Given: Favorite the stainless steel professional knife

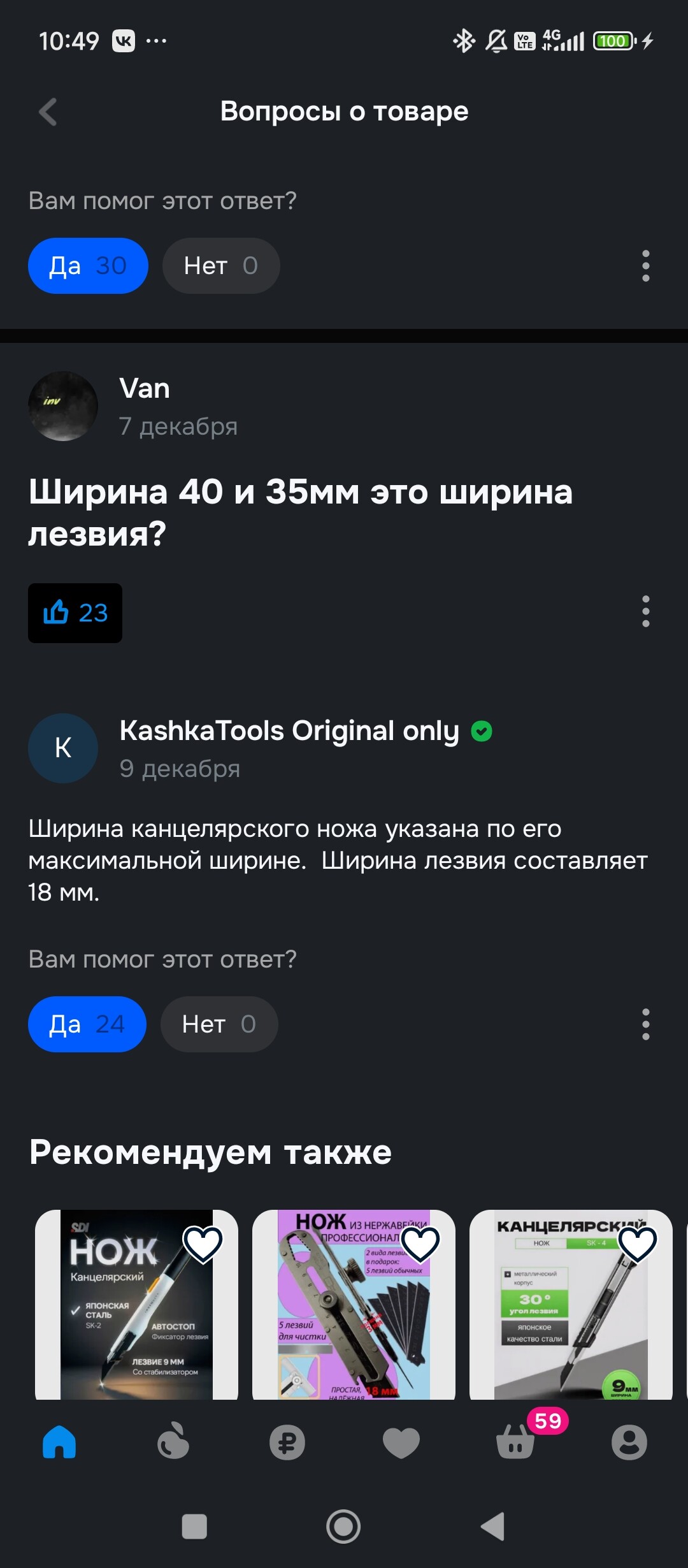Looking at the screenshot, I should [420, 1244].
